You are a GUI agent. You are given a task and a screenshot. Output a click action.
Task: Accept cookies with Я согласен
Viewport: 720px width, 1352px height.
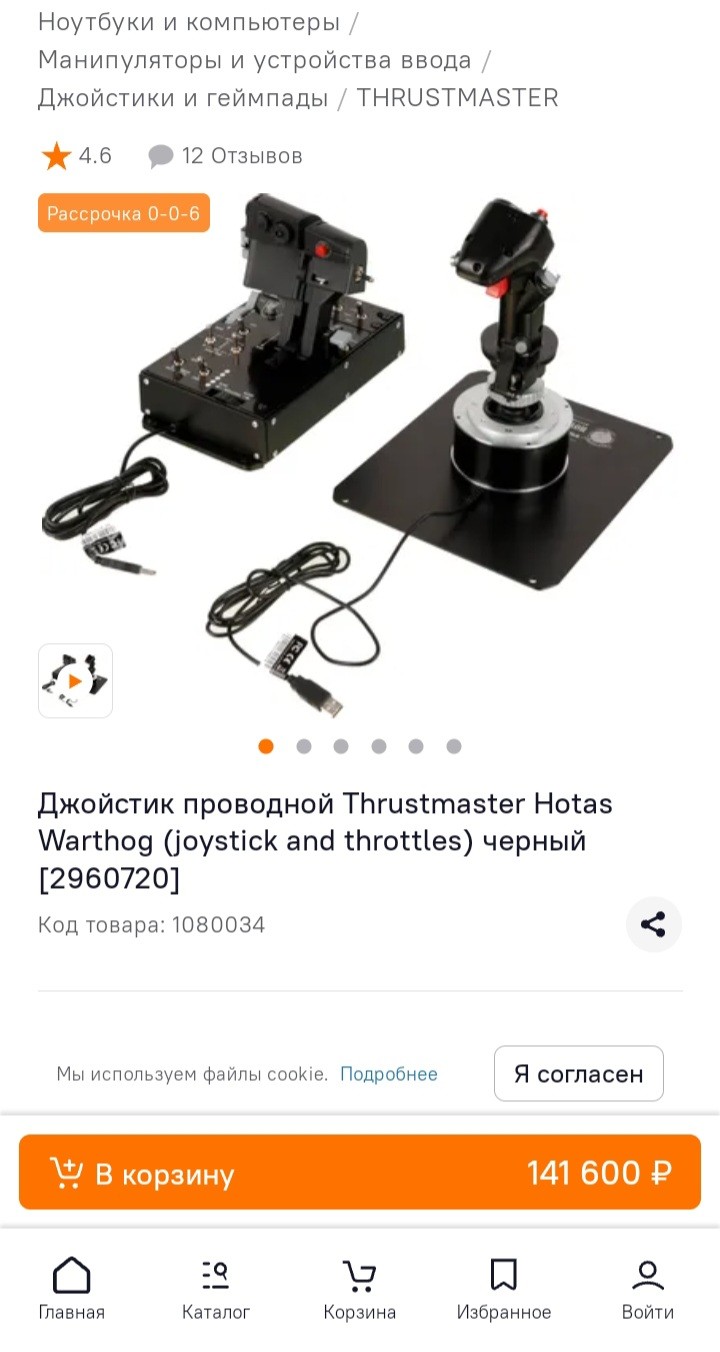point(578,1074)
